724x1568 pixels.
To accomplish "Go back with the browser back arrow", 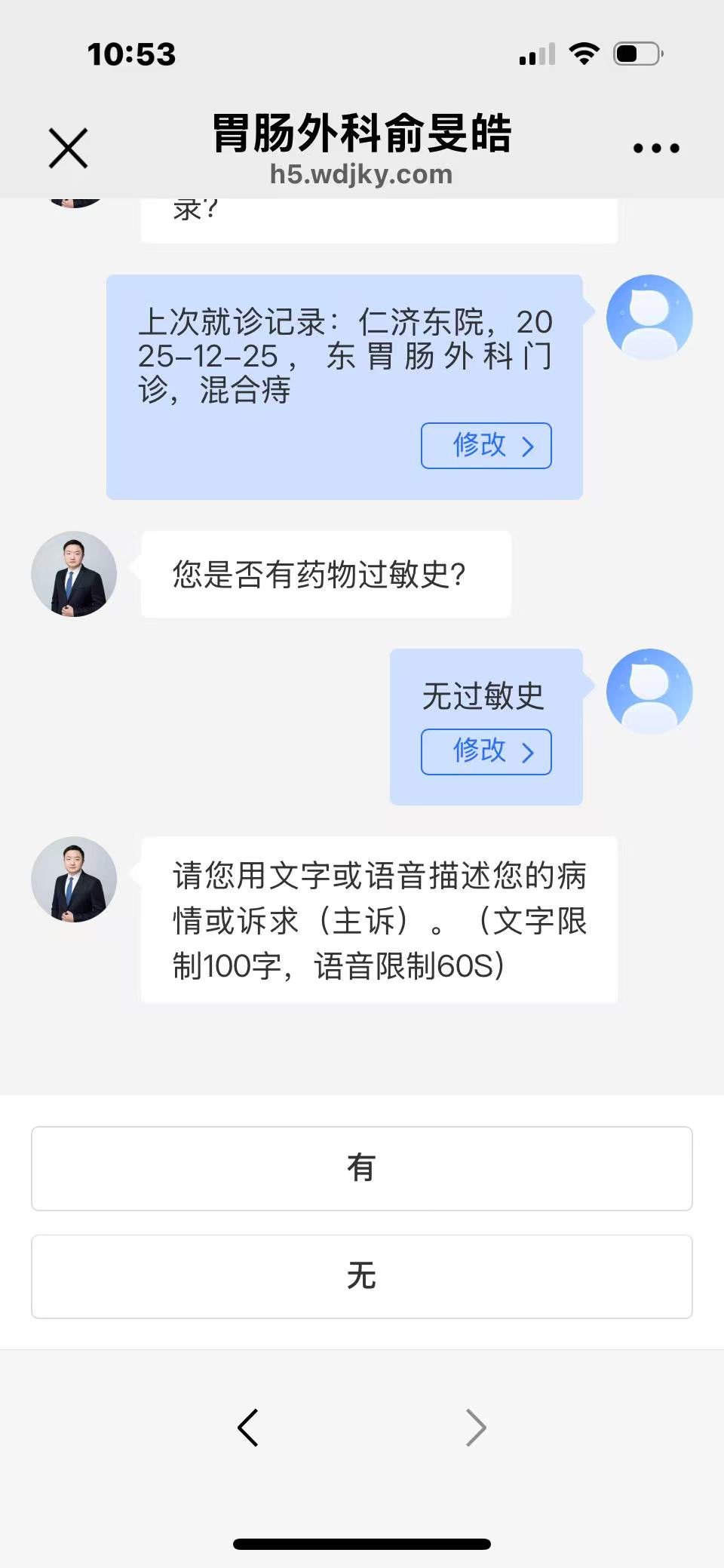I will click(x=248, y=1428).
